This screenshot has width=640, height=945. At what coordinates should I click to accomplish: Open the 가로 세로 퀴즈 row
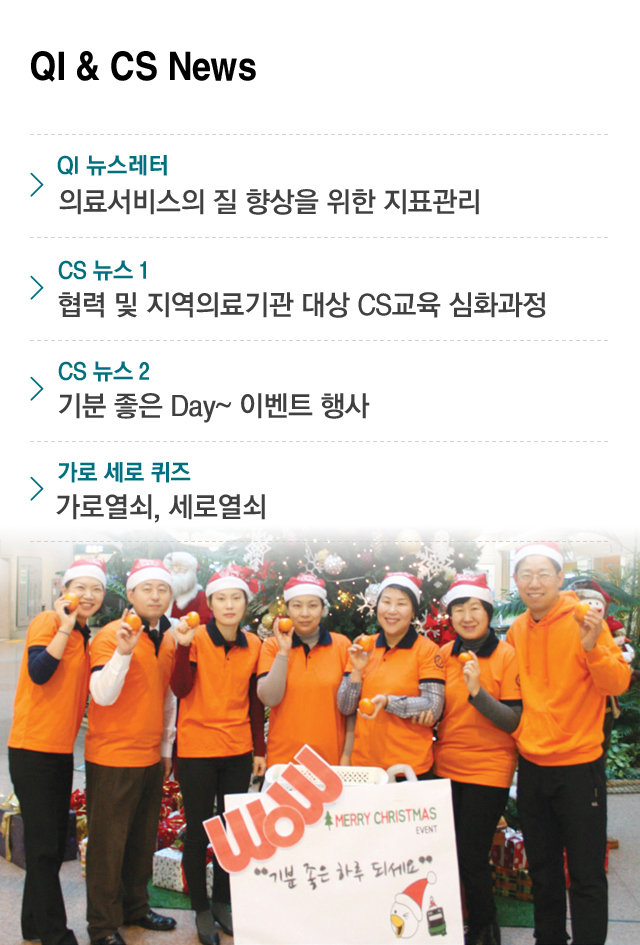click(160, 491)
